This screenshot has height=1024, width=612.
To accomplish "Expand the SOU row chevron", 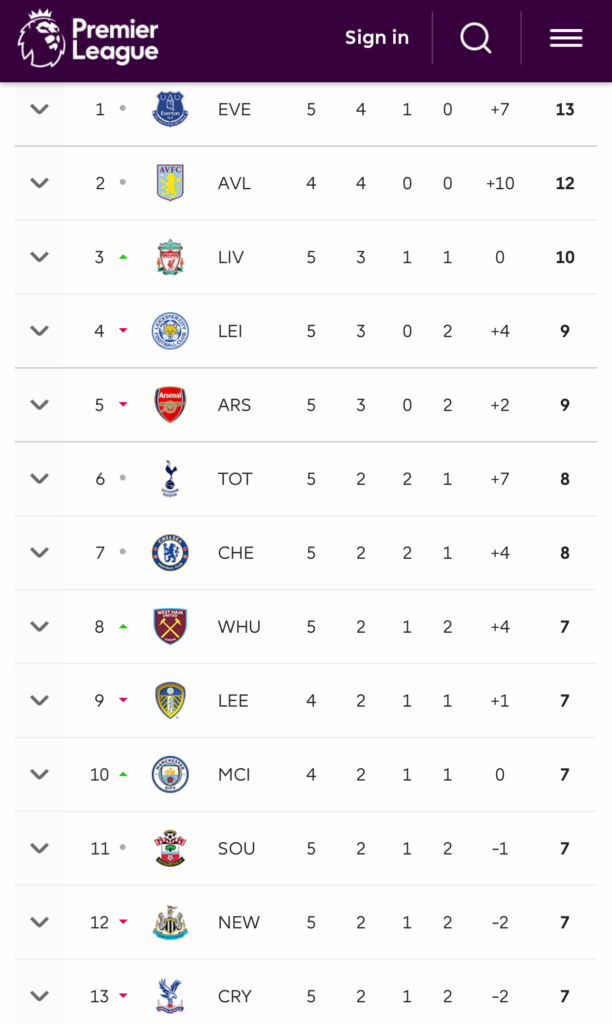I will [x=40, y=848].
